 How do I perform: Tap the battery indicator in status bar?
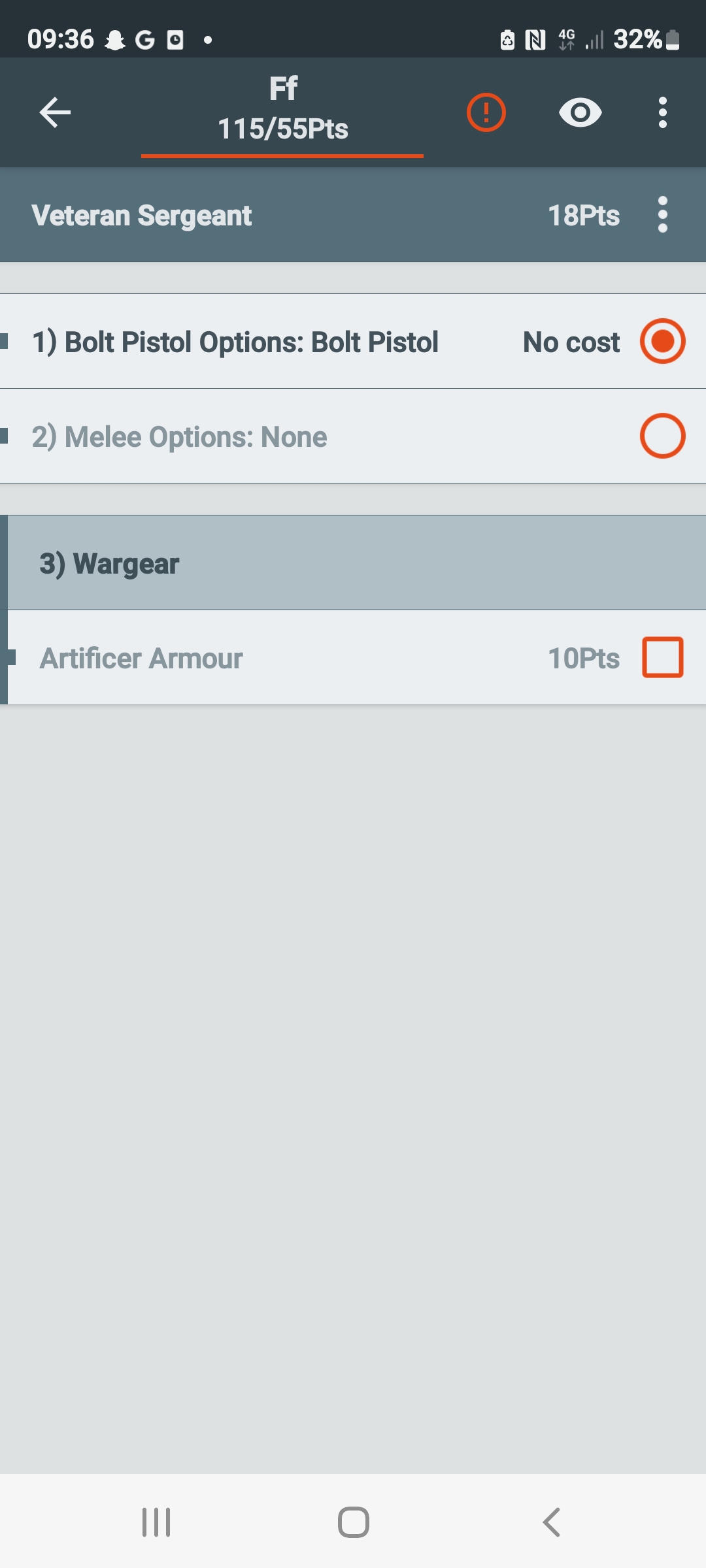click(x=671, y=39)
